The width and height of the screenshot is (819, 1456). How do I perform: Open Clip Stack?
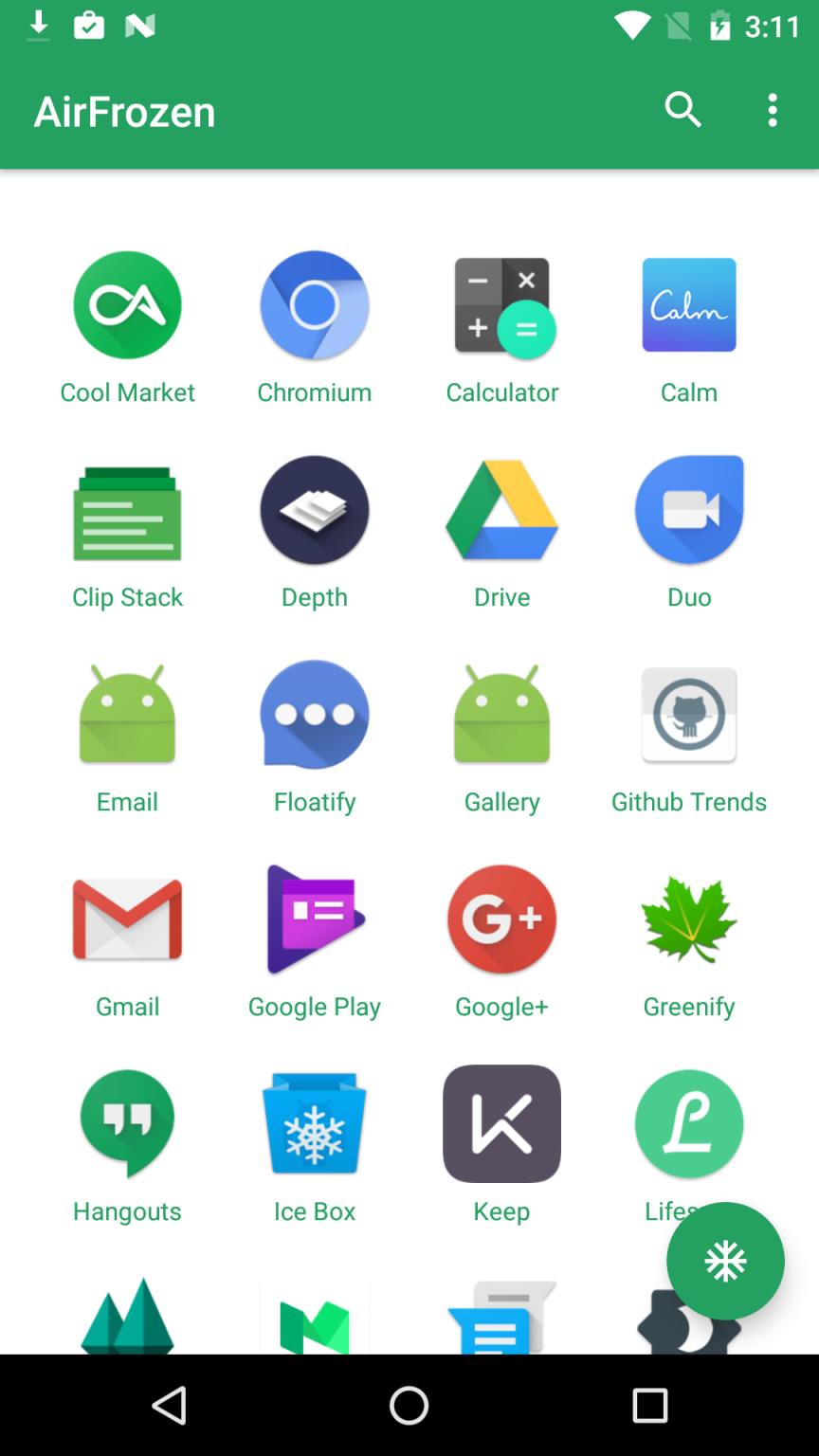(127, 509)
